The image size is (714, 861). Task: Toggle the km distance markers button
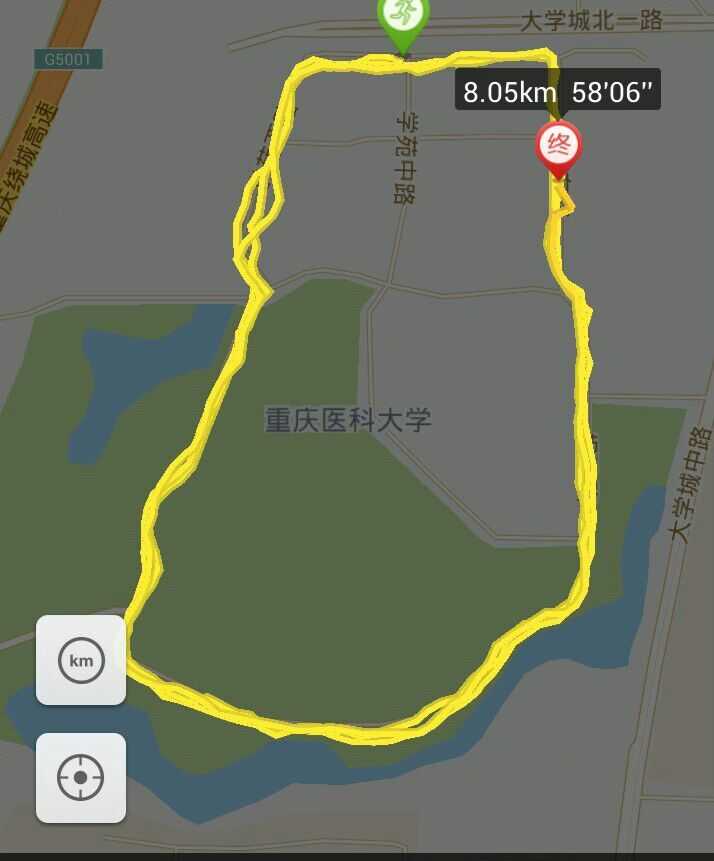[81, 660]
